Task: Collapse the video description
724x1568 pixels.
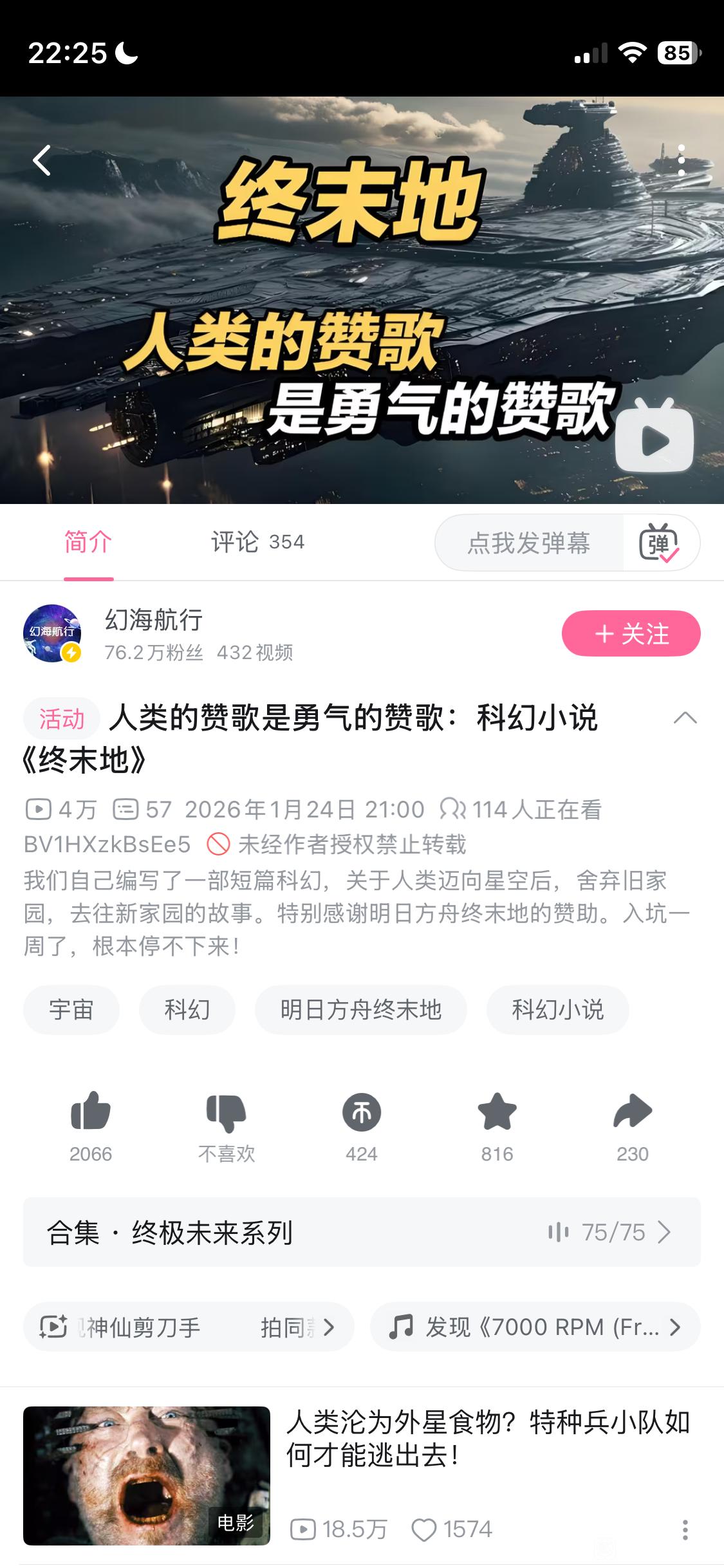Action: [685, 718]
